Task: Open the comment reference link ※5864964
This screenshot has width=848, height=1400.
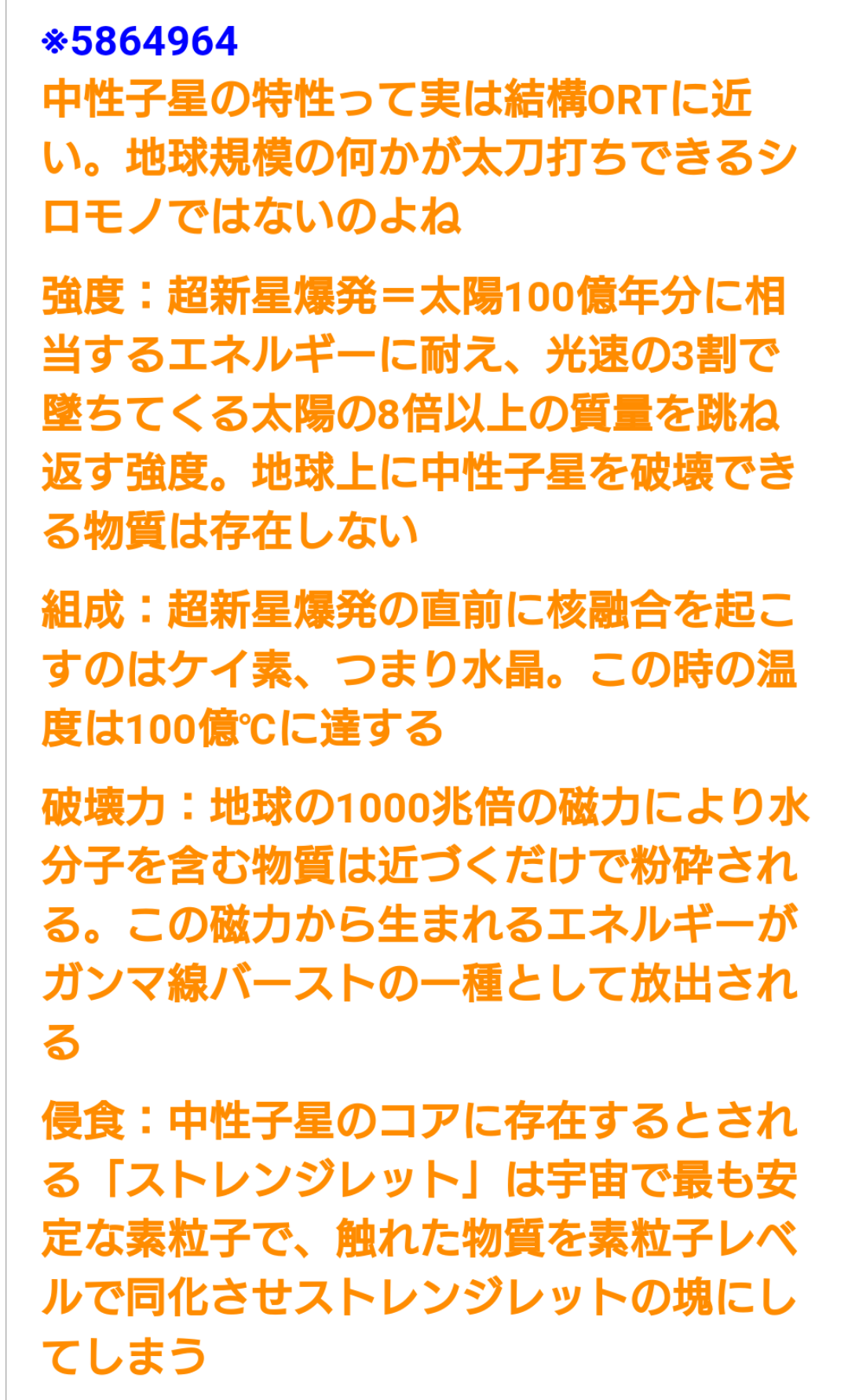Action: pyautogui.click(x=140, y=42)
